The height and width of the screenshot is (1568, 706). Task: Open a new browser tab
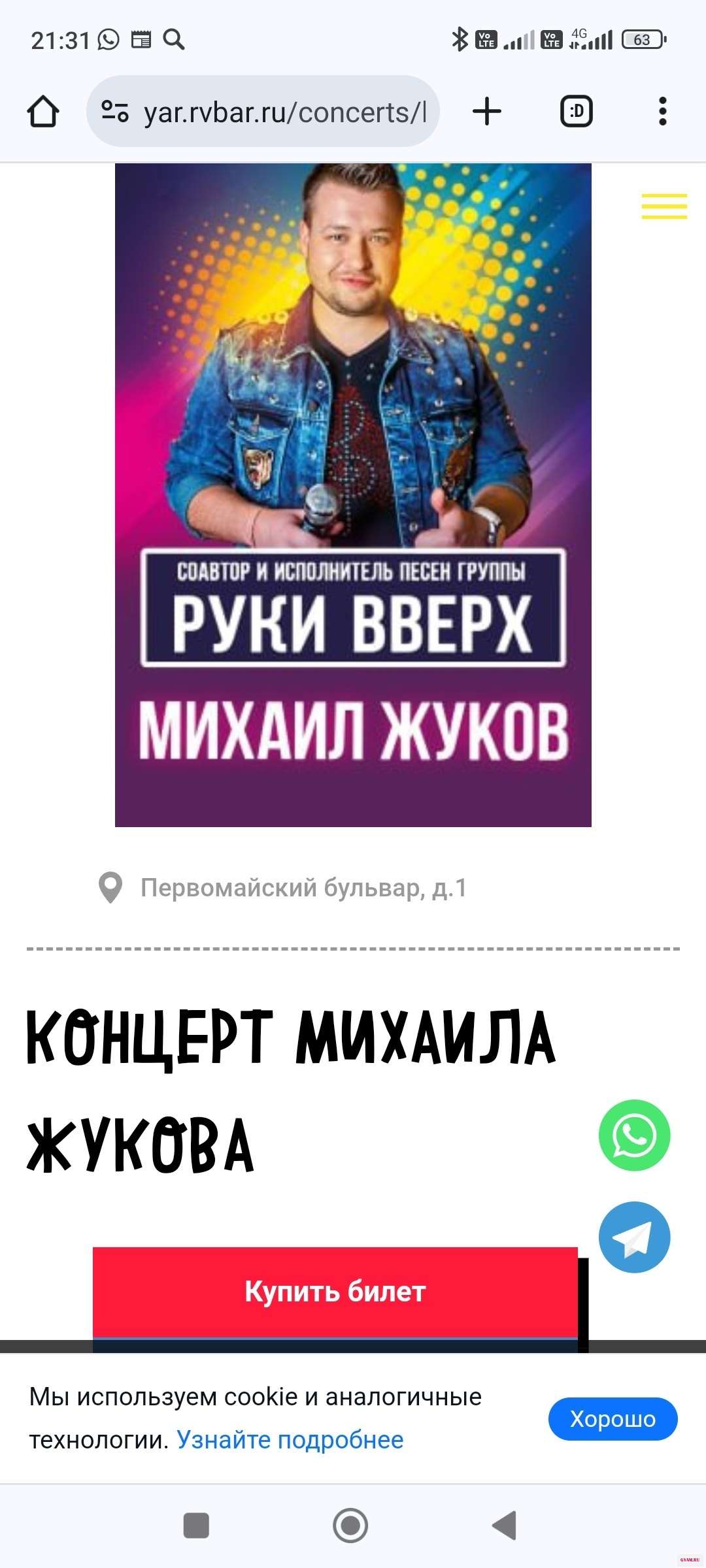486,112
